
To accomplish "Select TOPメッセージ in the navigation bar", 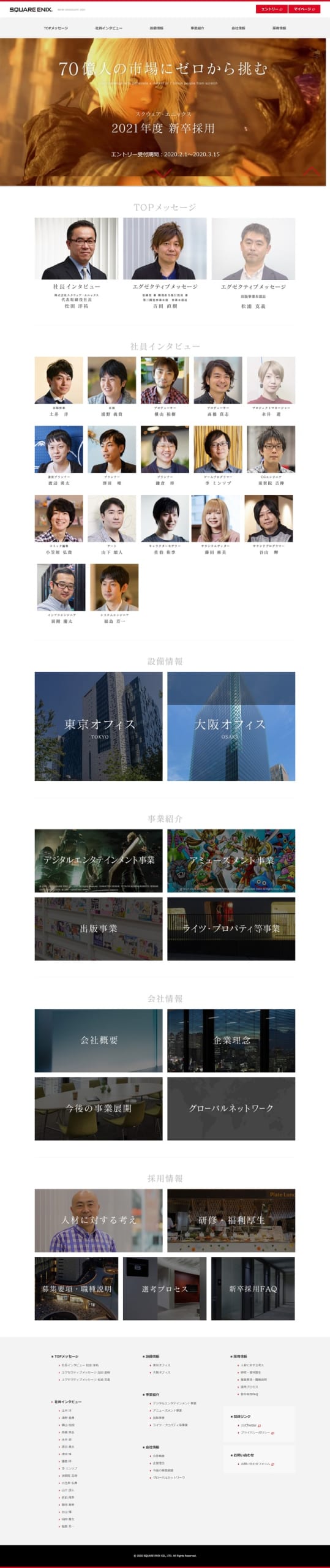I will click(x=56, y=28).
